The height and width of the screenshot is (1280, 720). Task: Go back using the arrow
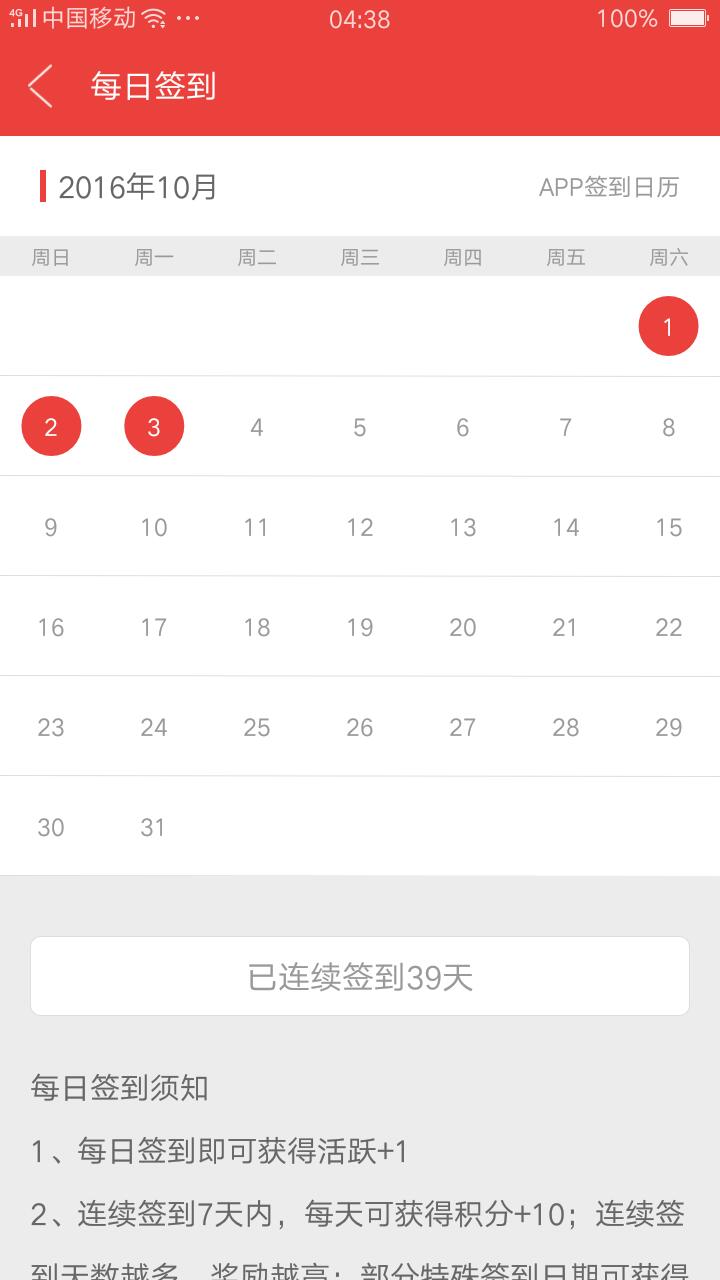point(40,86)
